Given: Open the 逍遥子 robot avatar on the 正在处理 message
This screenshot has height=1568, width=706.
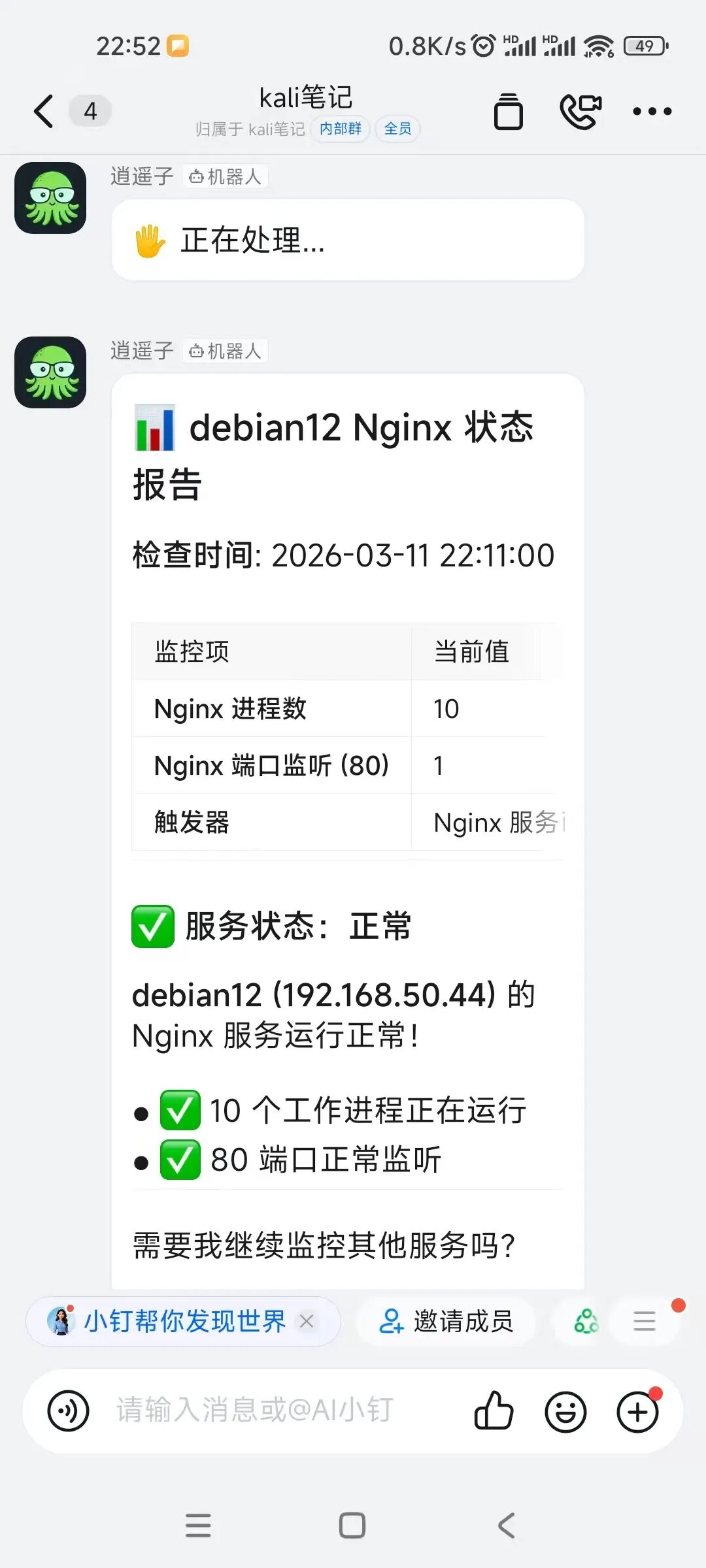Looking at the screenshot, I should [50, 198].
